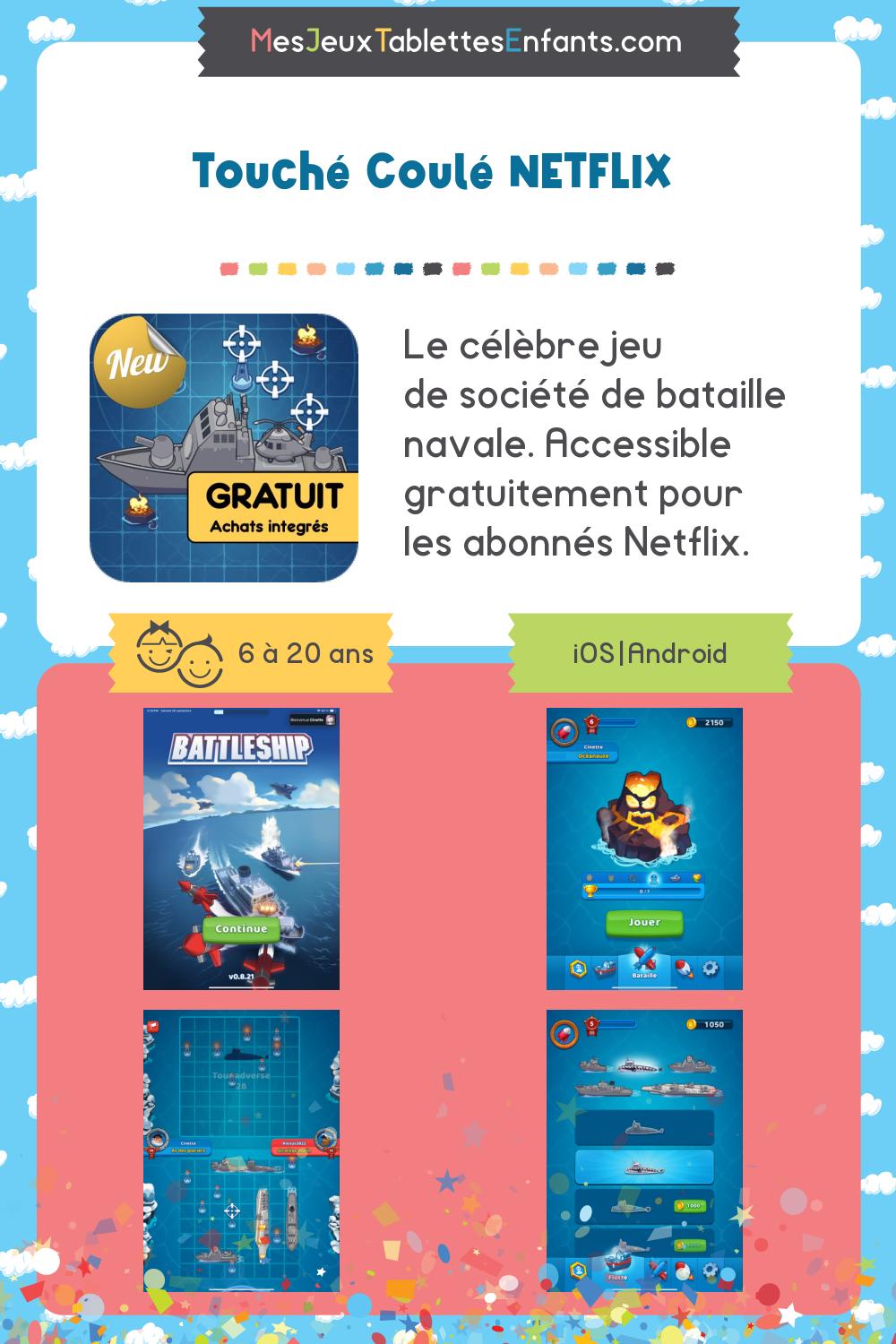Open the rocket icon in the bottom navigation
This screenshot has width=896, height=1344.
(x=685, y=969)
